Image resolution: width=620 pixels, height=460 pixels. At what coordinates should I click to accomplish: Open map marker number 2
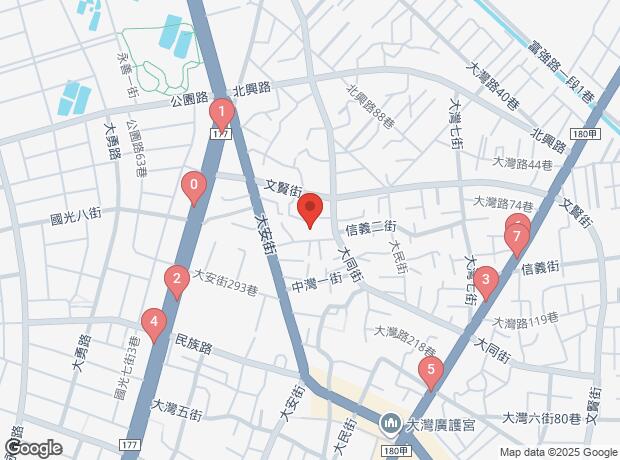tap(177, 281)
